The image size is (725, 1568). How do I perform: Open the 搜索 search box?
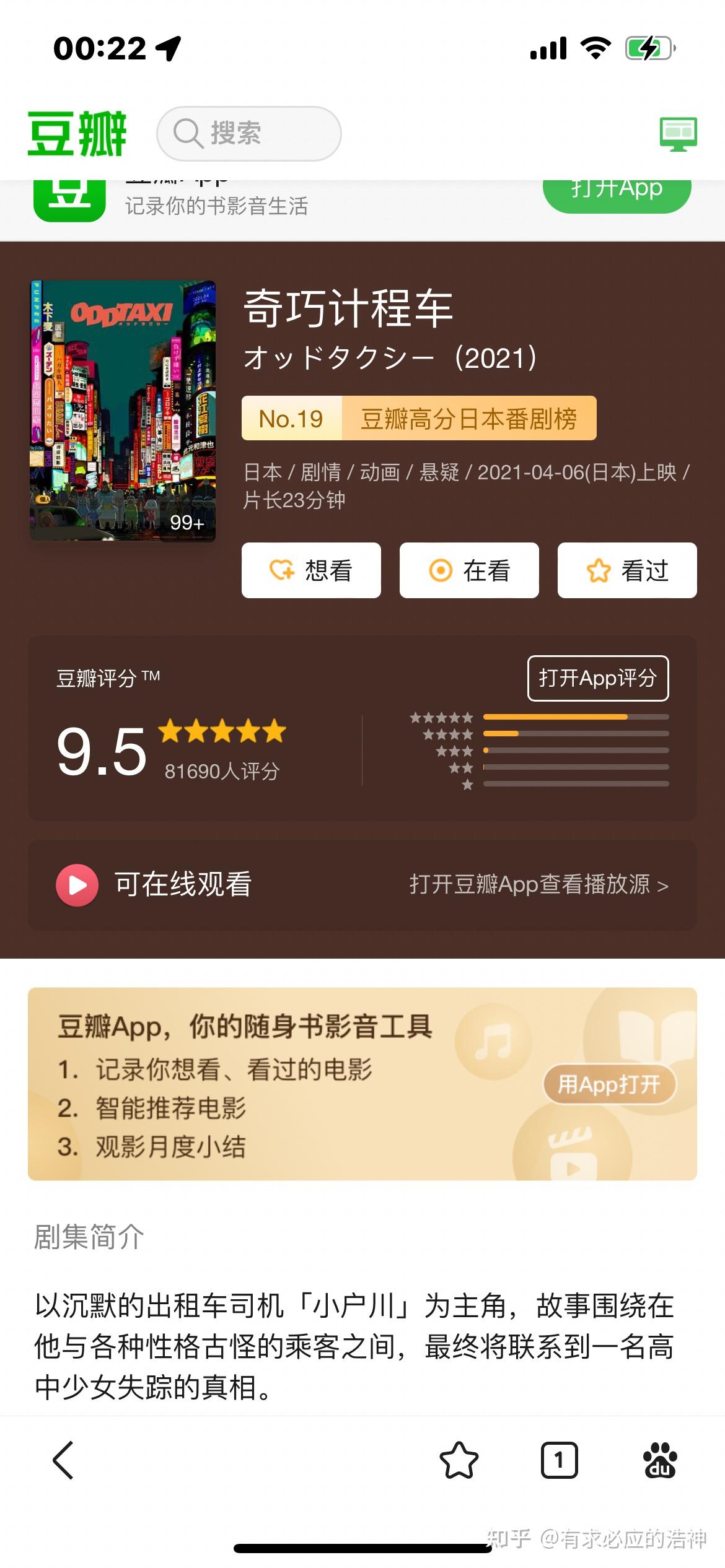[248, 133]
